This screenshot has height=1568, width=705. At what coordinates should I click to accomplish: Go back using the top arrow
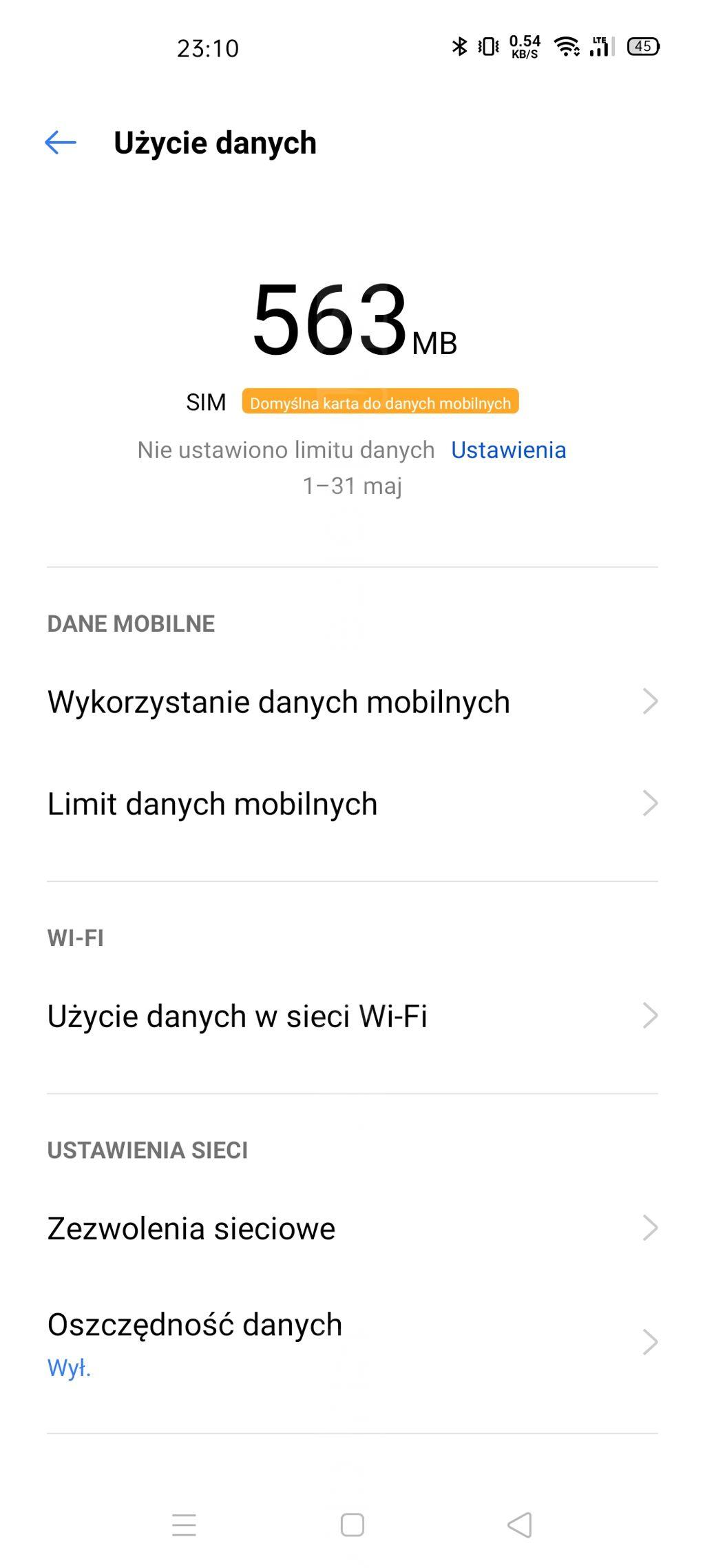tap(61, 143)
